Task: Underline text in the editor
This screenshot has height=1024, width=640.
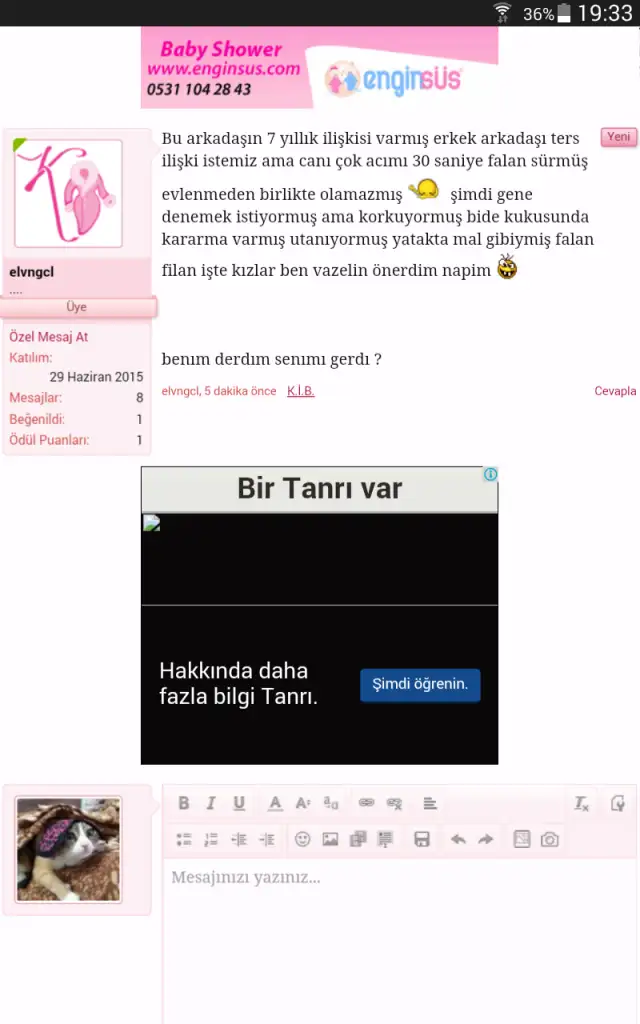Action: tap(239, 803)
